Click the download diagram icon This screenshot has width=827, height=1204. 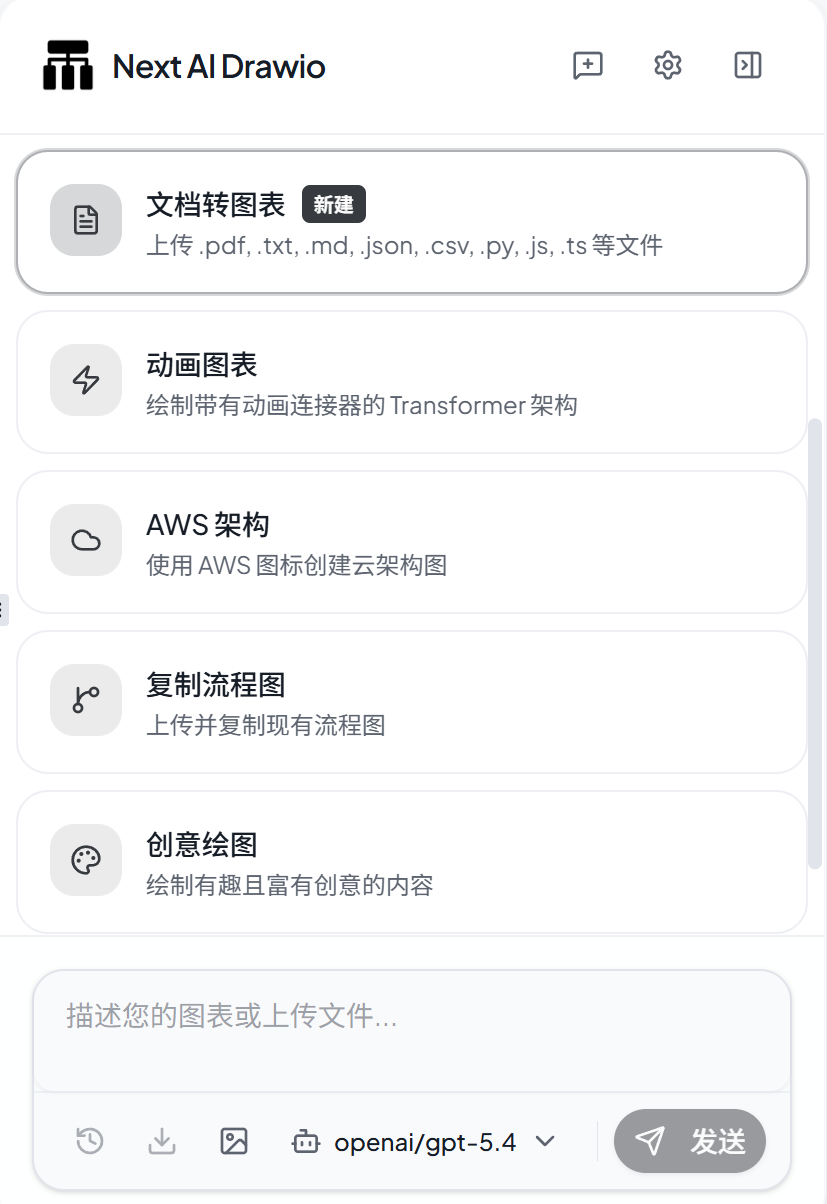(162, 1141)
